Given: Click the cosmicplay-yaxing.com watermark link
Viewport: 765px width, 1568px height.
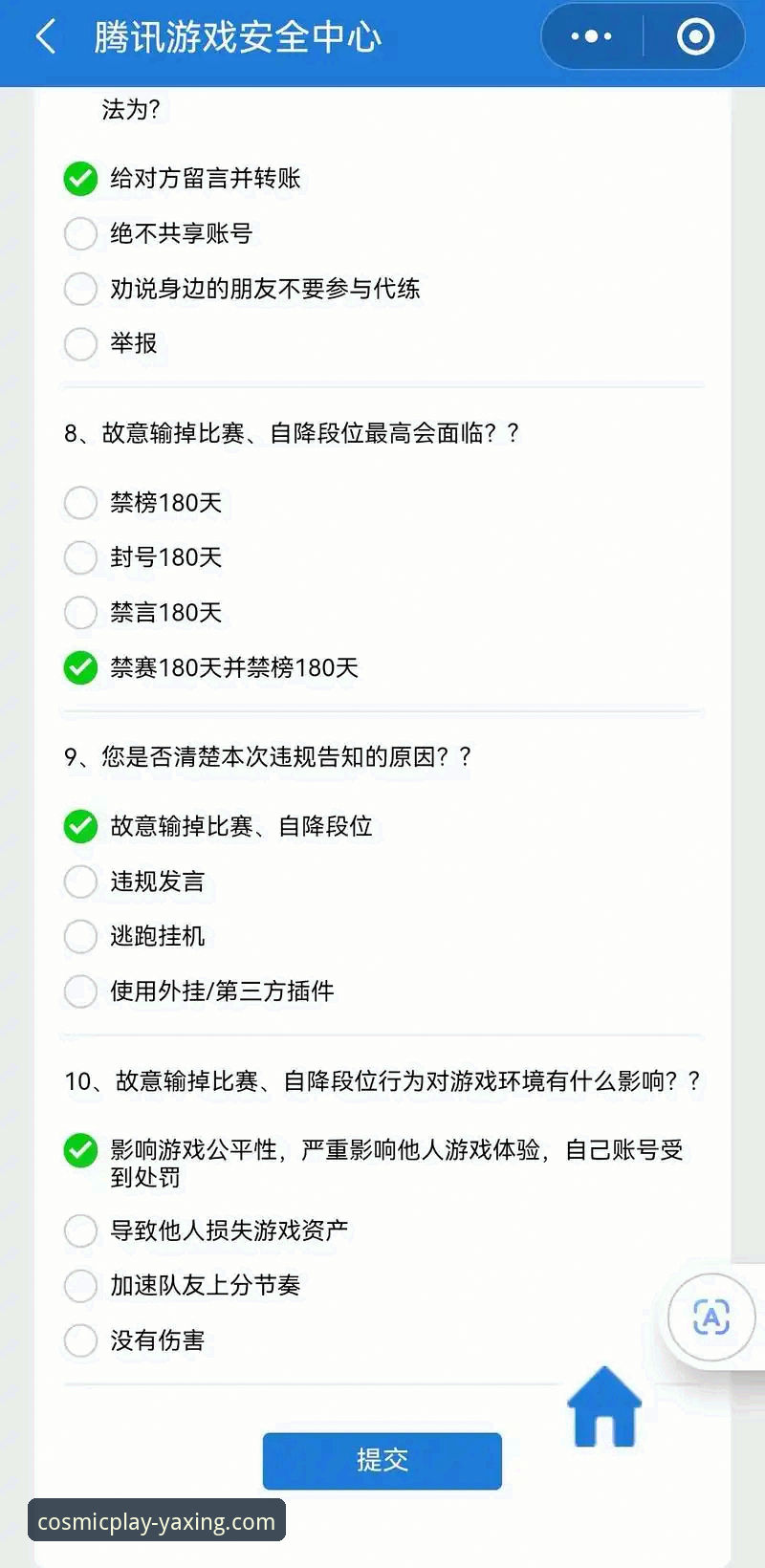Looking at the screenshot, I should point(159,1519).
